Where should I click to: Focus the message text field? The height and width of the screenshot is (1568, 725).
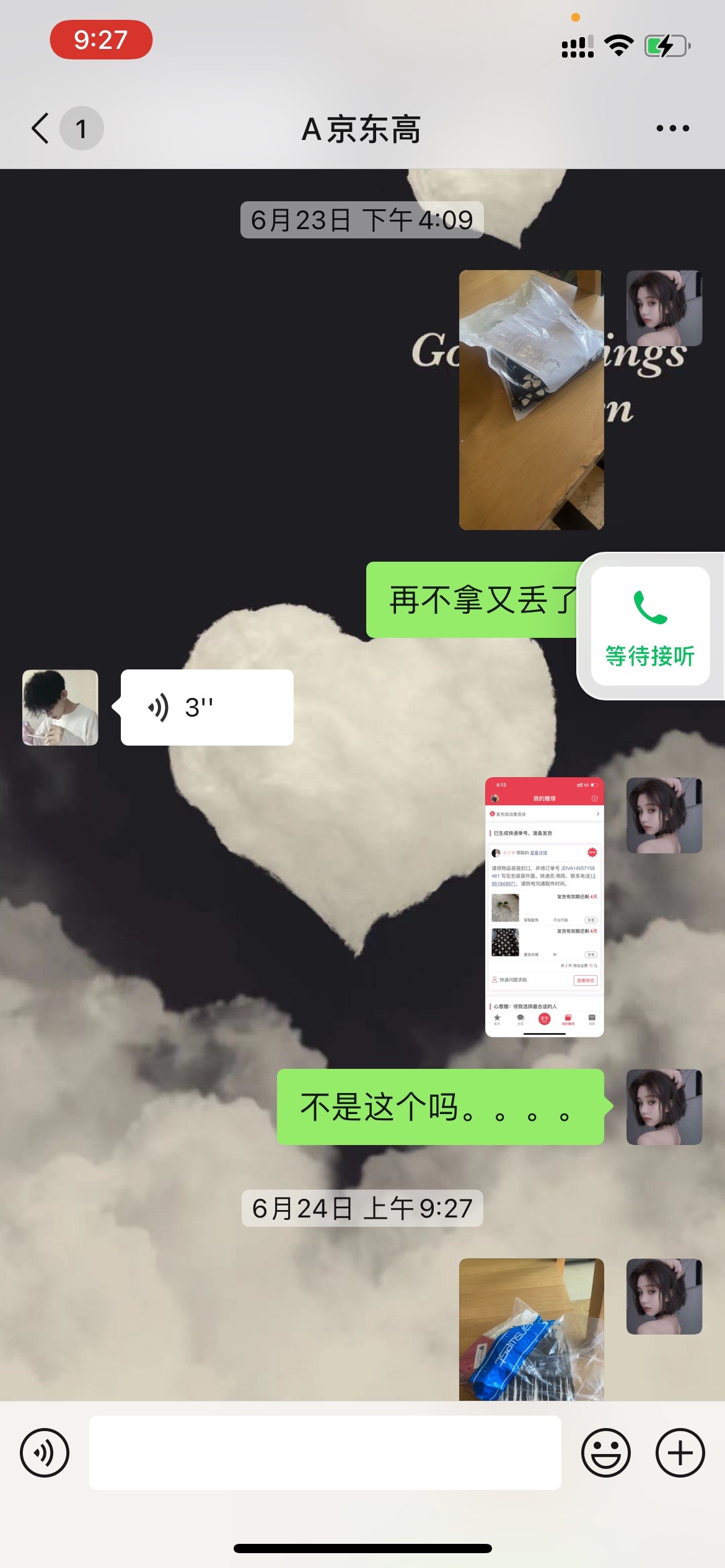pos(325,1453)
